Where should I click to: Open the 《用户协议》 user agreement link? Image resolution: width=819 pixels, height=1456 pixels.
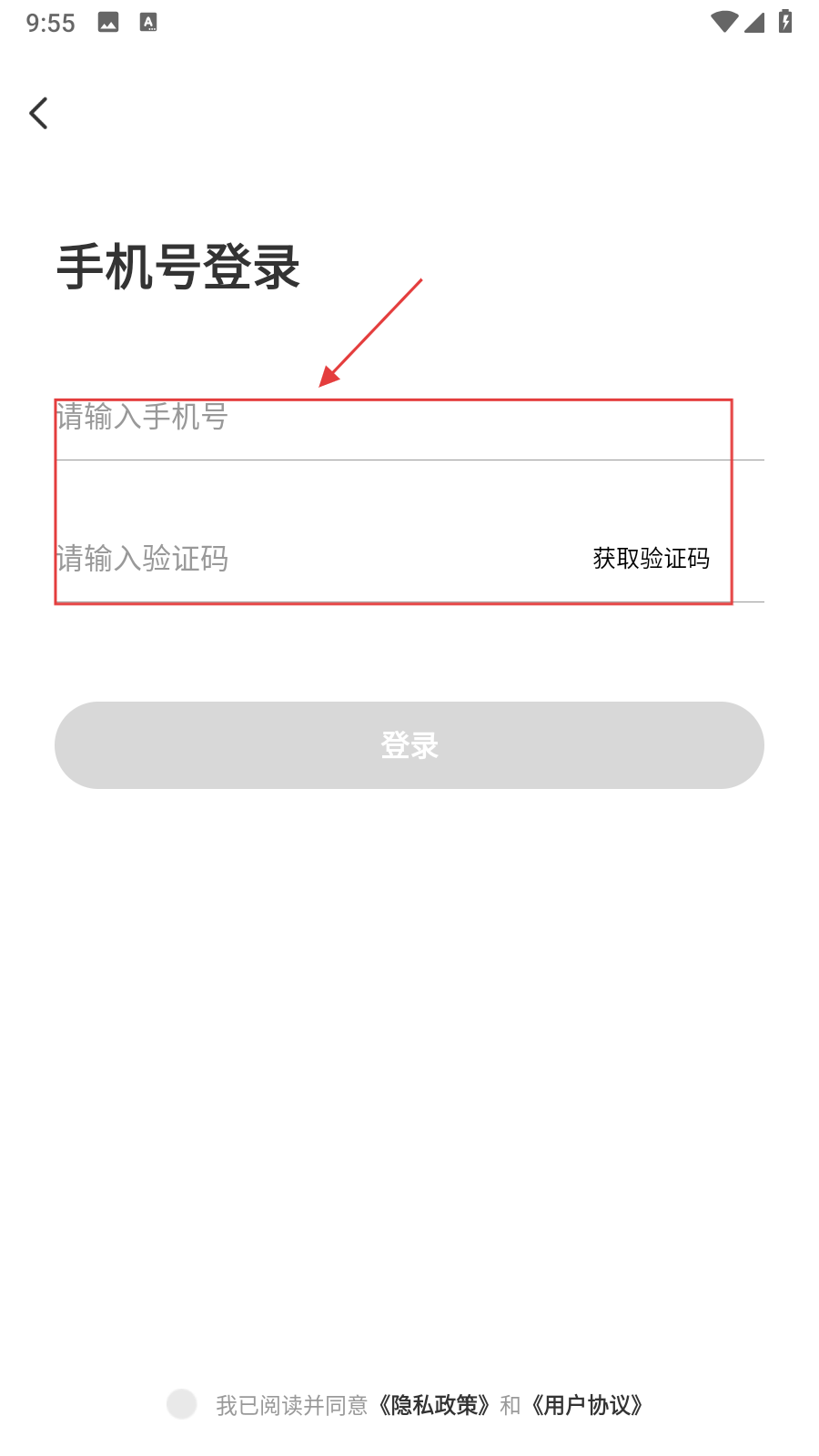coord(588,1405)
